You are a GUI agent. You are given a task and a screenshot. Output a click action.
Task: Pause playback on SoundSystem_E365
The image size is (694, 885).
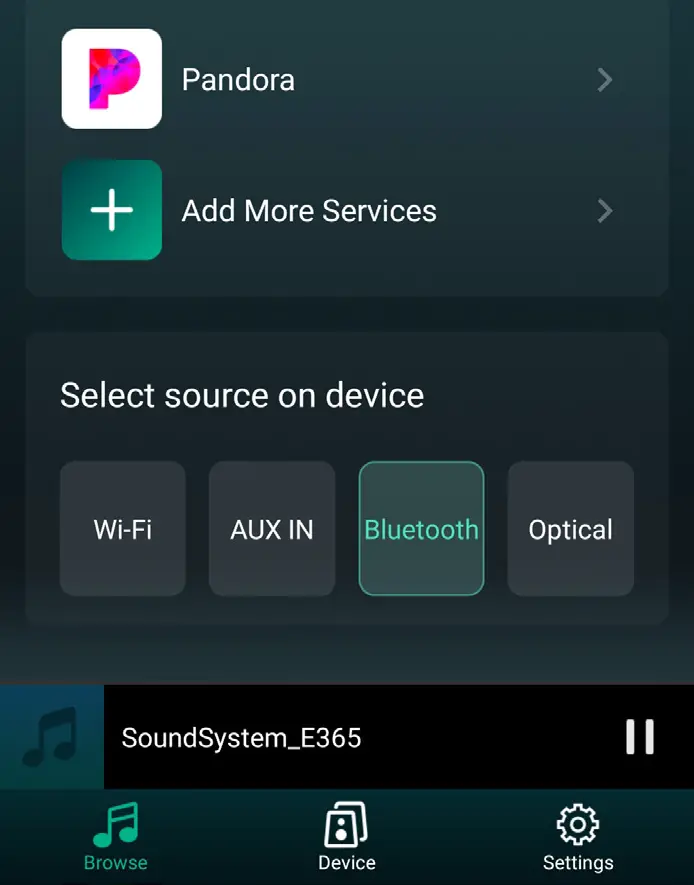pos(640,737)
